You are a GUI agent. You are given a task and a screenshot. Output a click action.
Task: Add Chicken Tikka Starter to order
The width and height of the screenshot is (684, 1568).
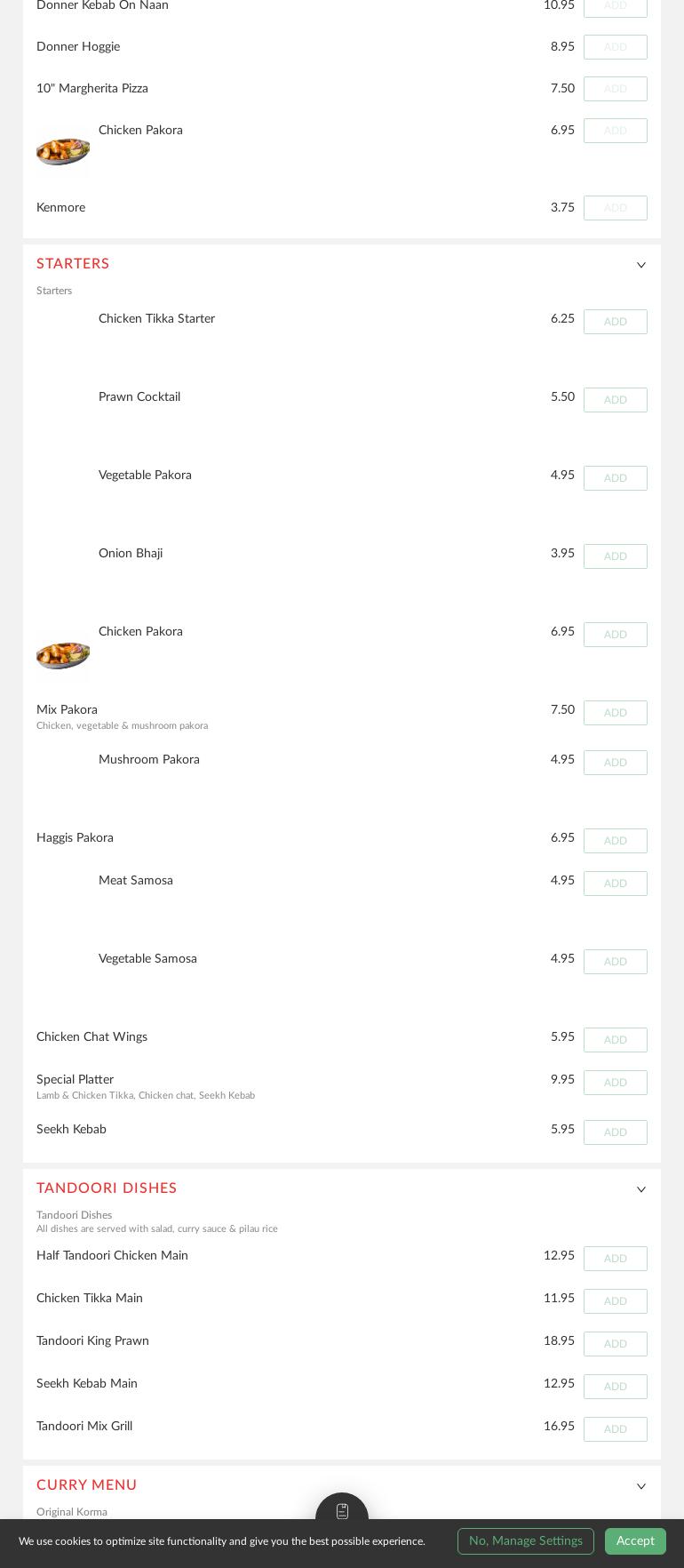point(615,322)
